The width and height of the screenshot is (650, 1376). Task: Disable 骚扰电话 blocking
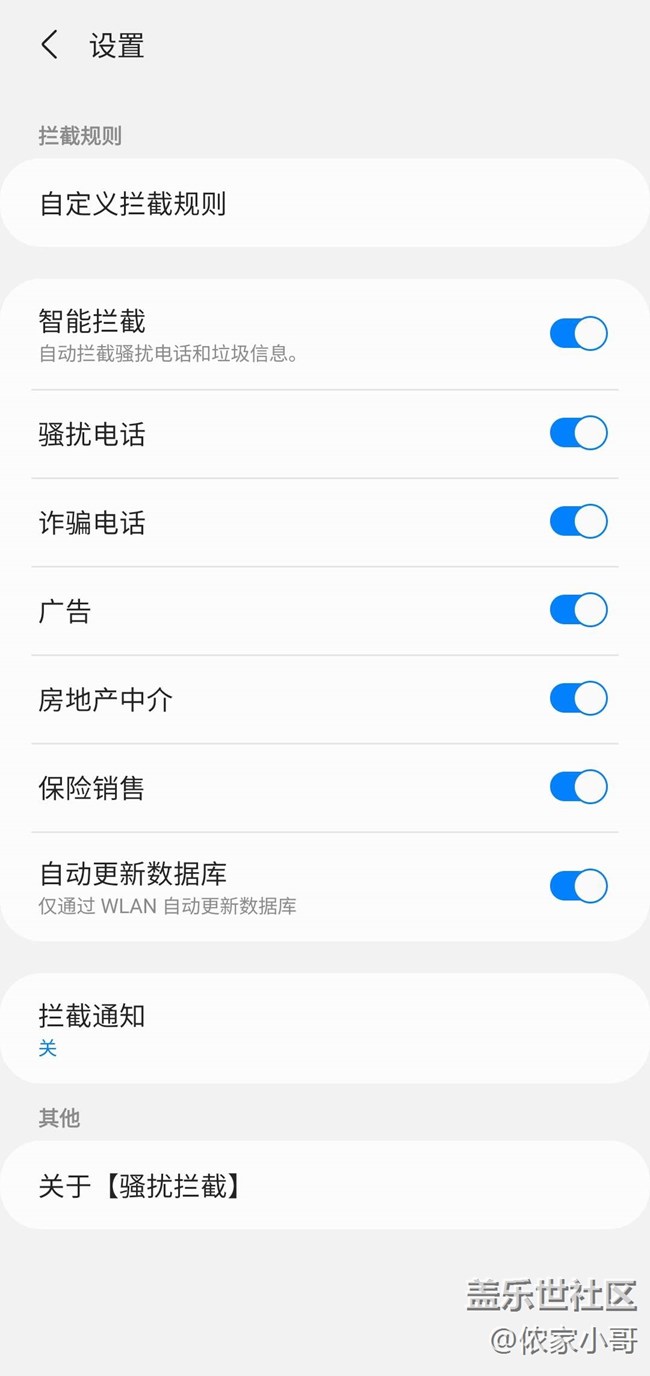pos(578,433)
